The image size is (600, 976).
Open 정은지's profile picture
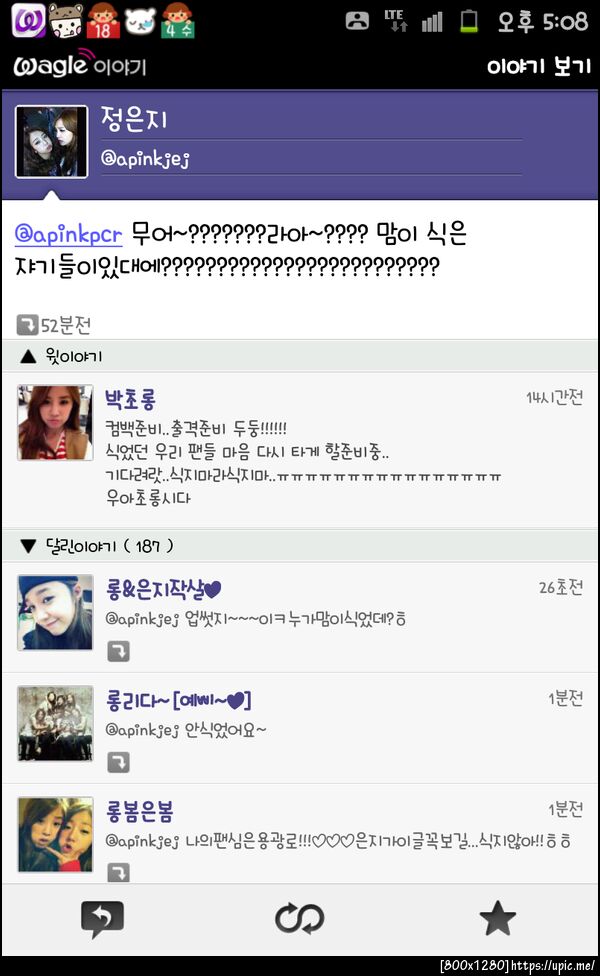pos(52,141)
